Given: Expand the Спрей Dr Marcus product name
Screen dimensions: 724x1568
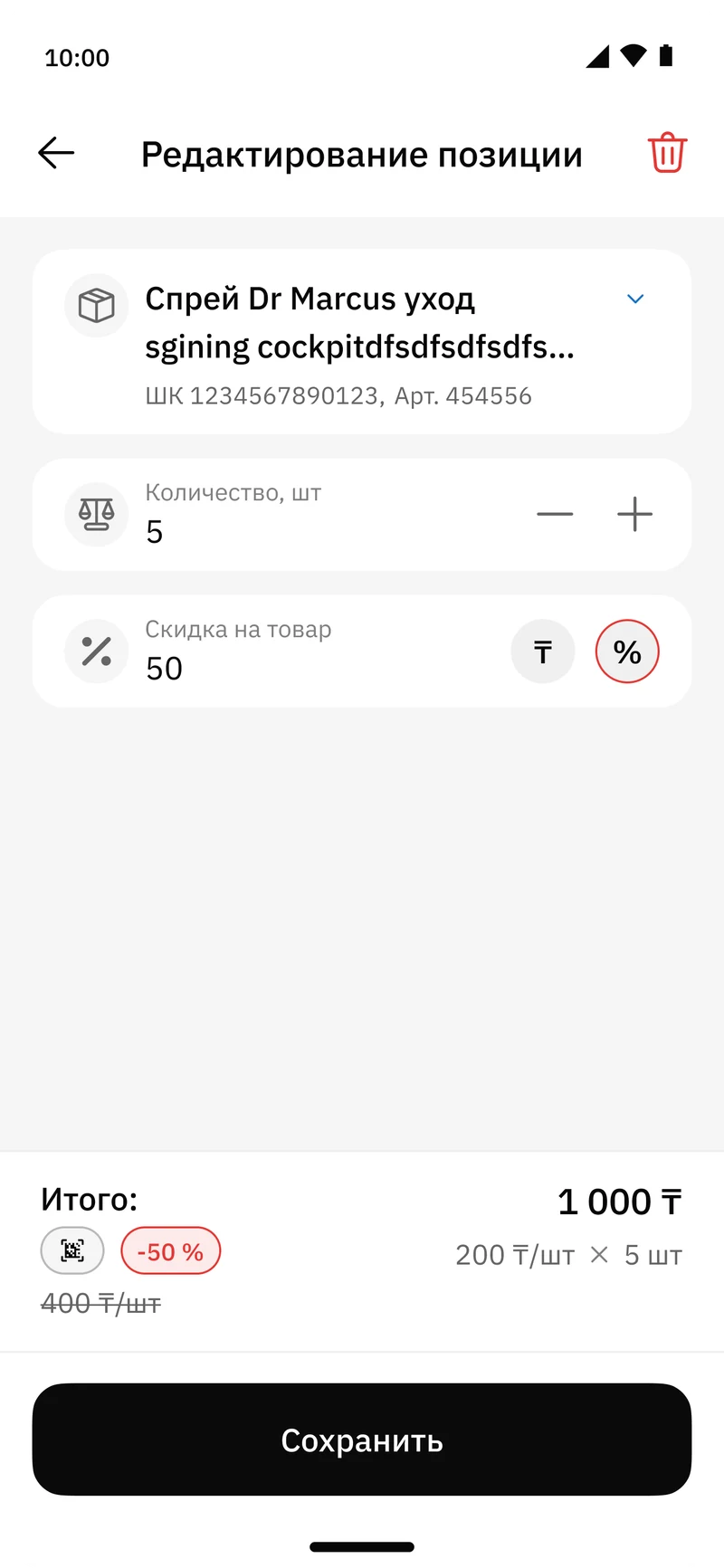Looking at the screenshot, I should [x=635, y=299].
